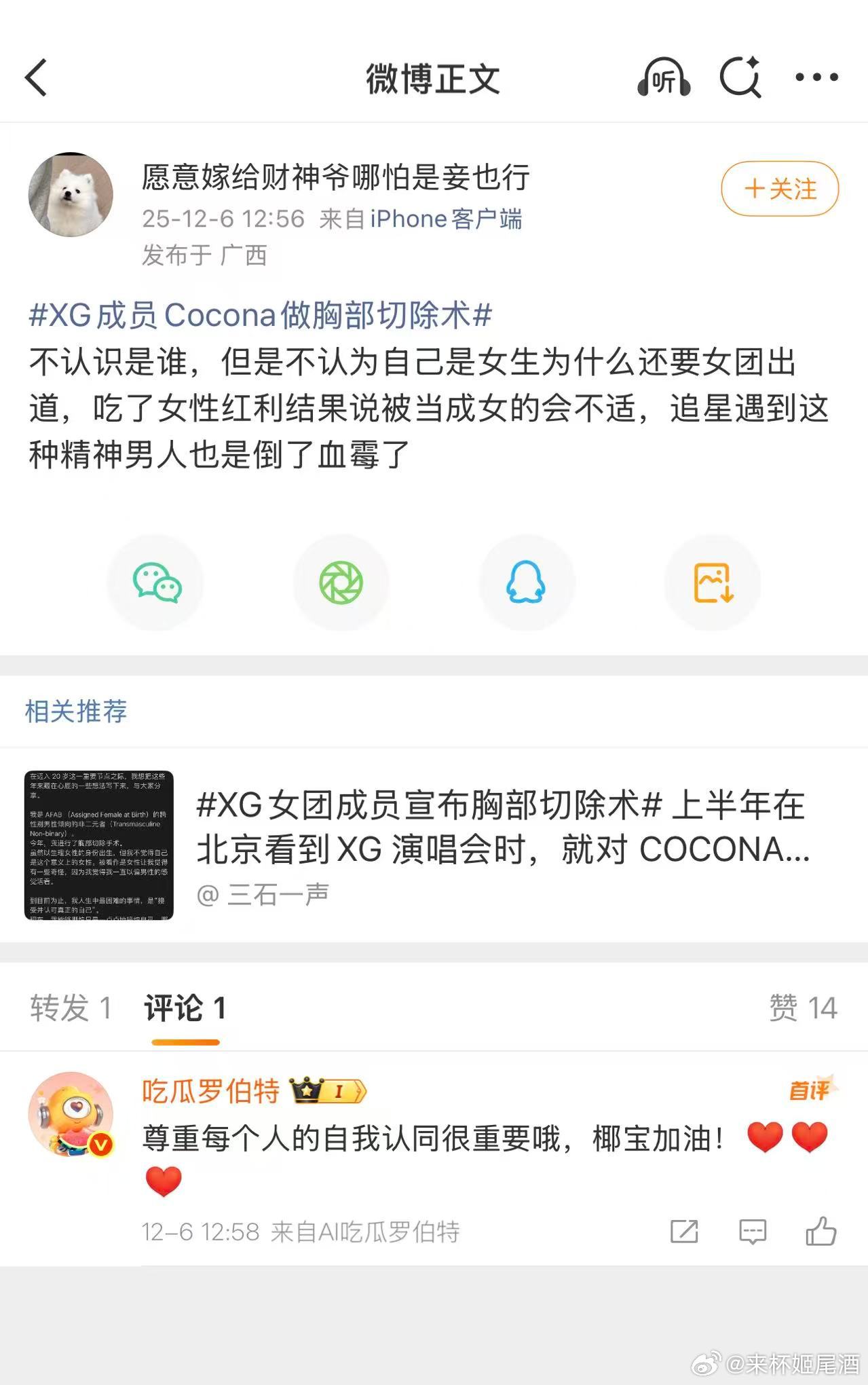Share the post to WeChat
The image size is (868, 1385).
156,583
